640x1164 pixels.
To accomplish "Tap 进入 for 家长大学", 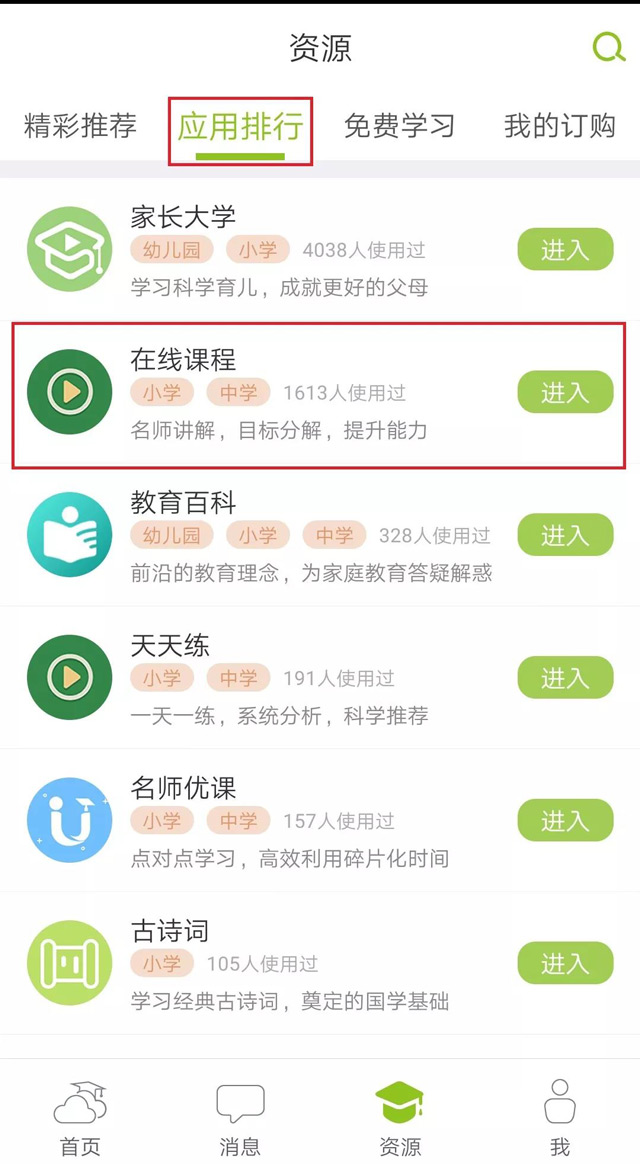I will pos(565,250).
